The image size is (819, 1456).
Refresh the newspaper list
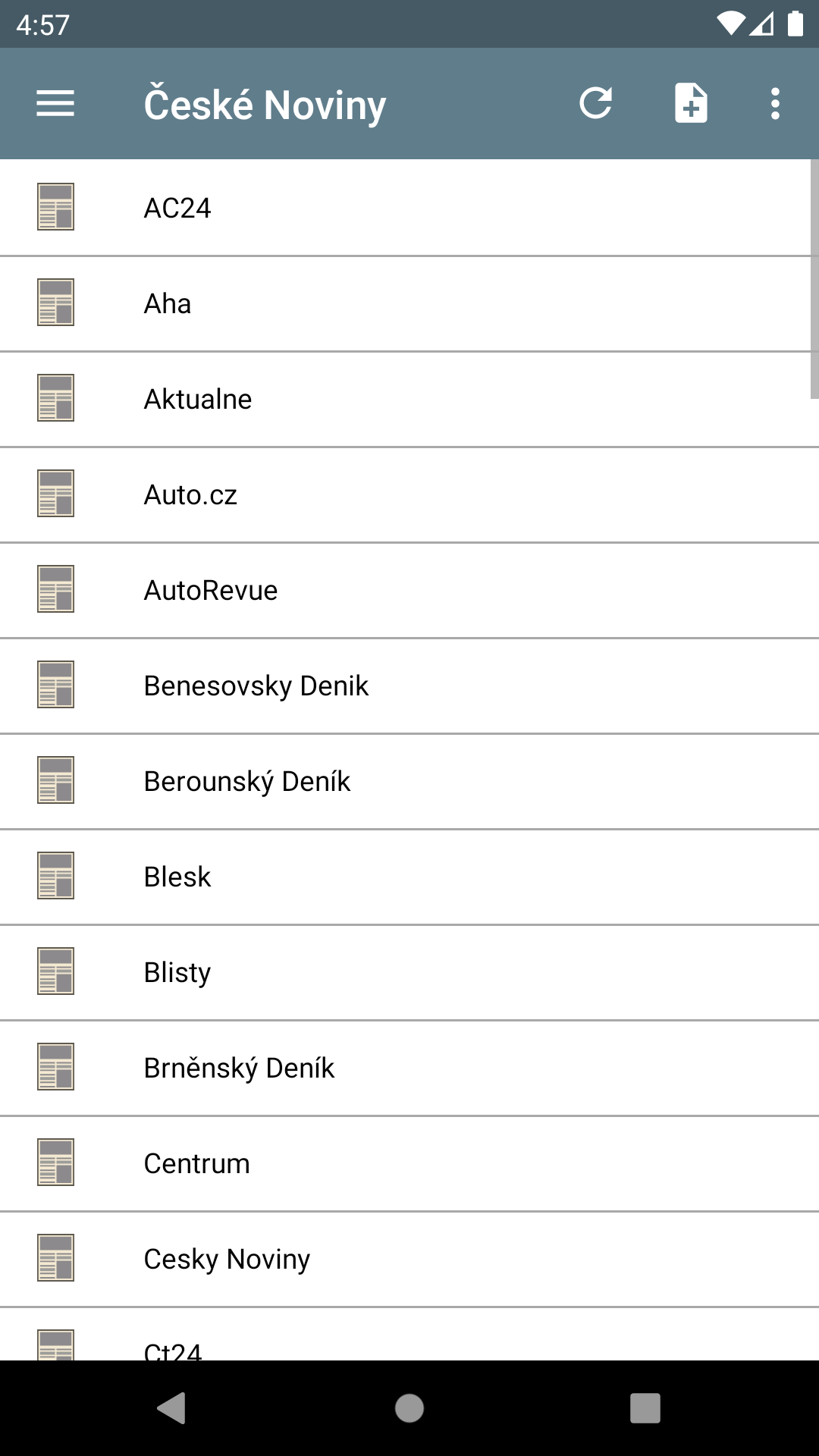(x=596, y=103)
